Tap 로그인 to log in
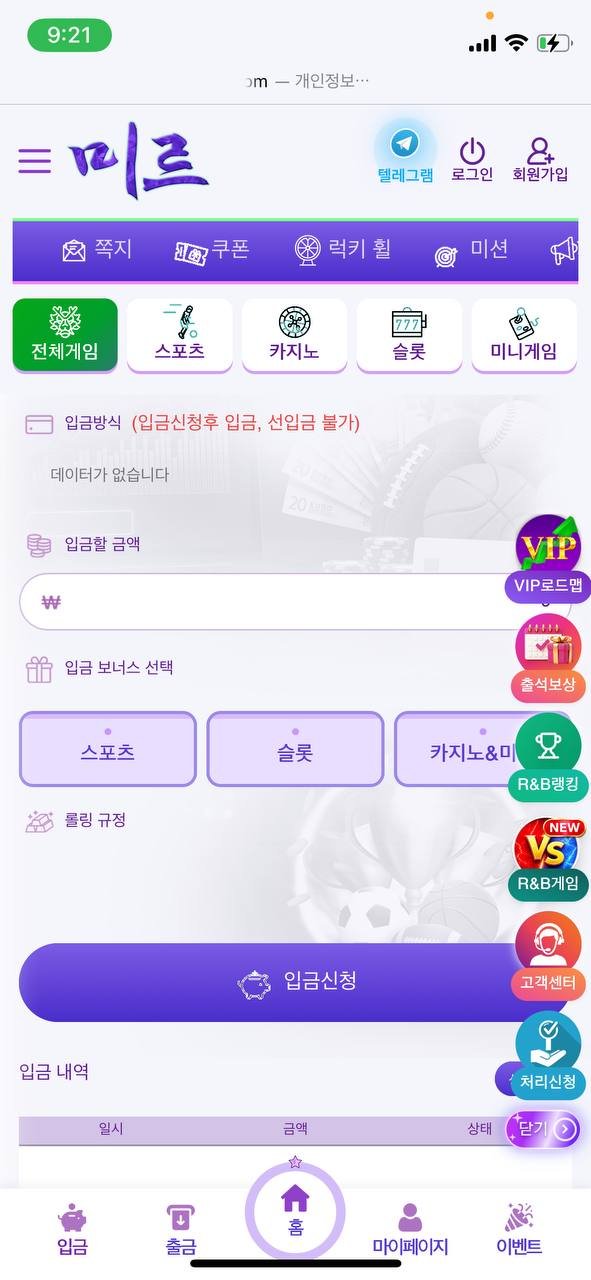The image size is (591, 1280). point(472,160)
